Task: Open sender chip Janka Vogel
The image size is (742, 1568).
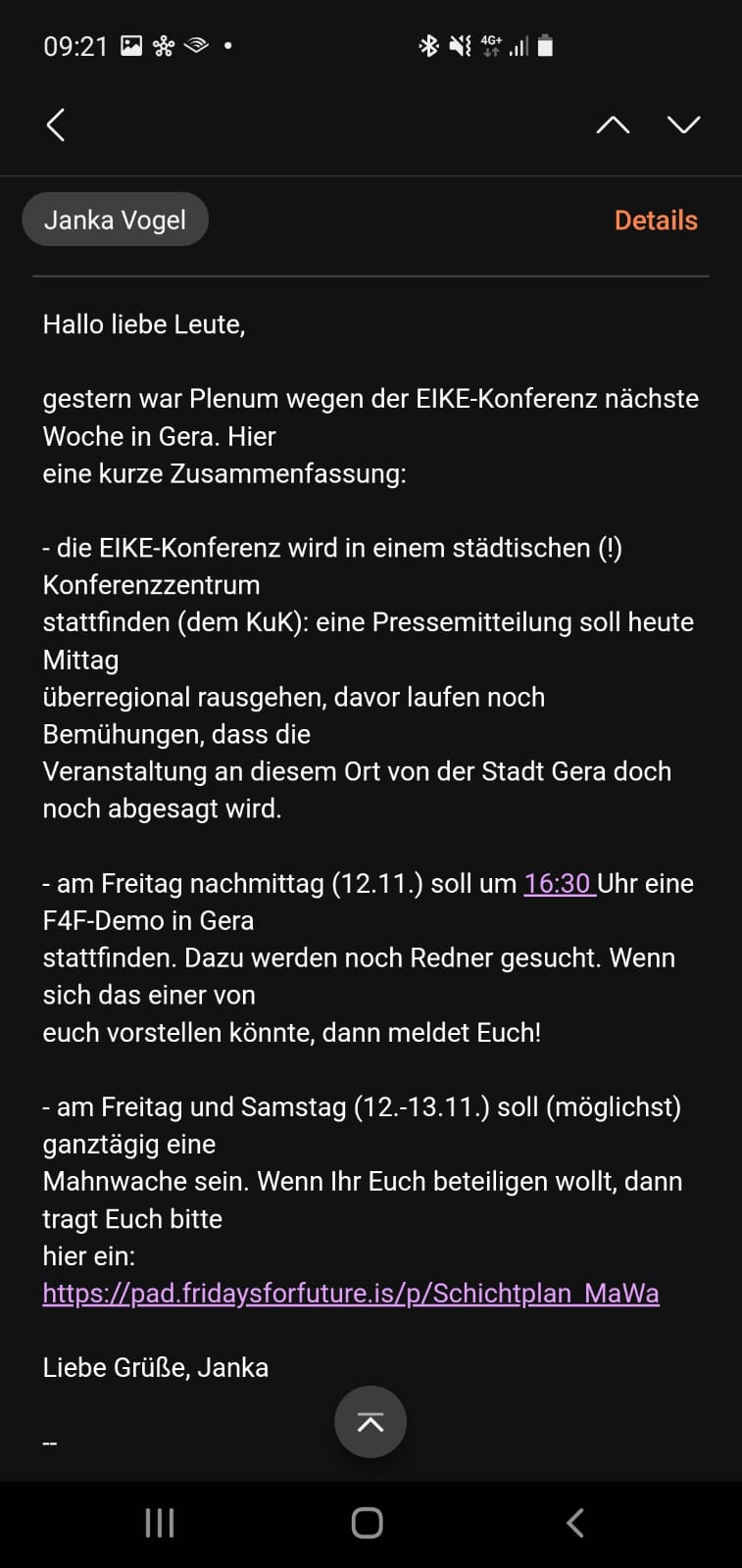Action: coord(116,220)
